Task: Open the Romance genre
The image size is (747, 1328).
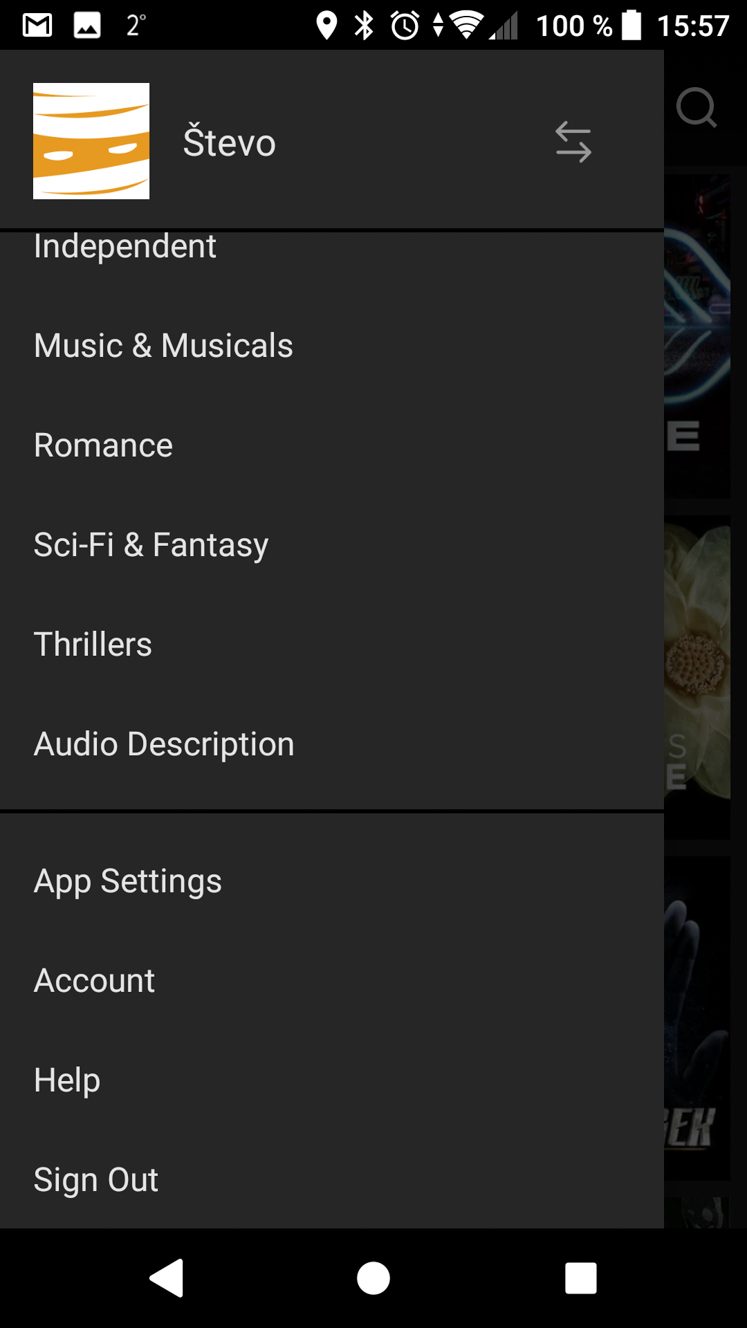Action: click(x=332, y=445)
